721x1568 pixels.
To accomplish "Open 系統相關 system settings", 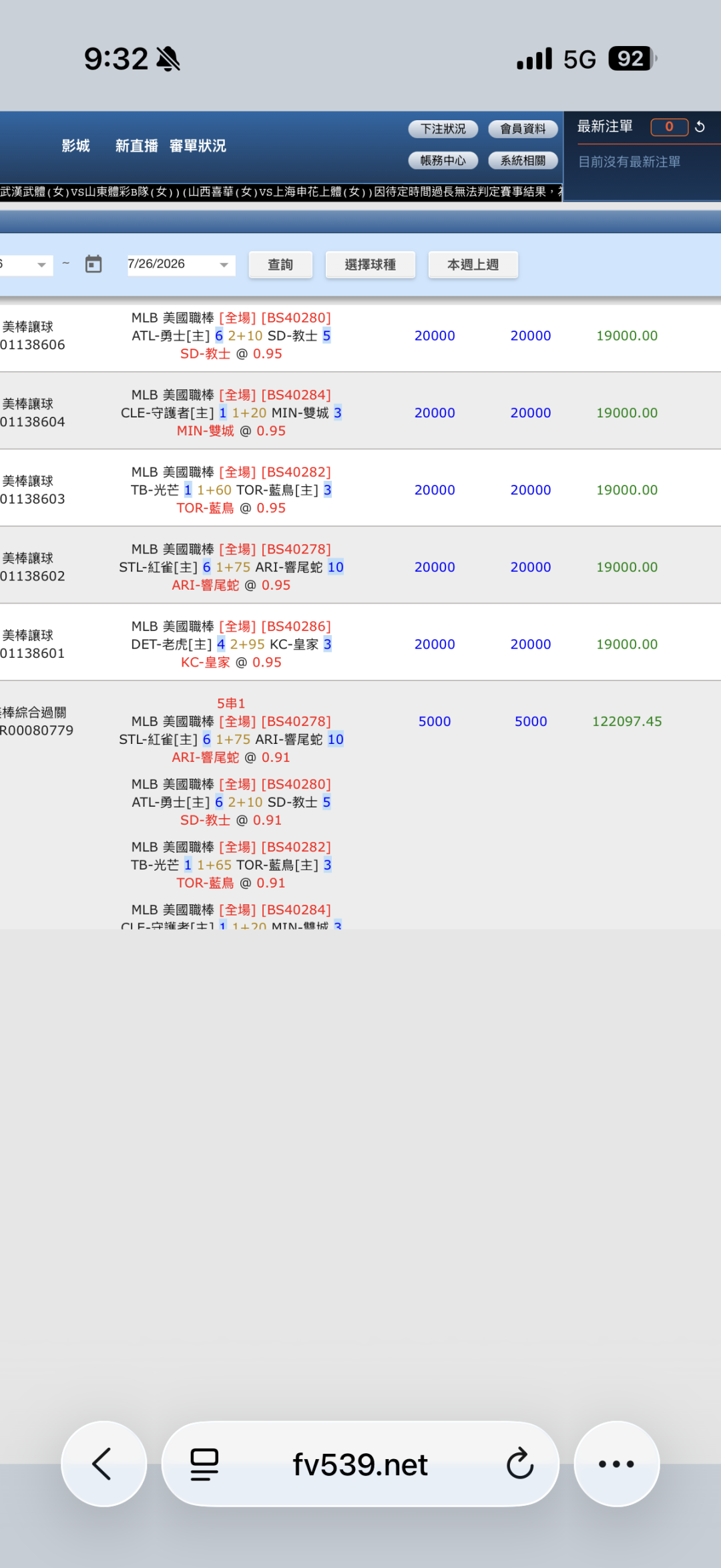I will tap(523, 160).
